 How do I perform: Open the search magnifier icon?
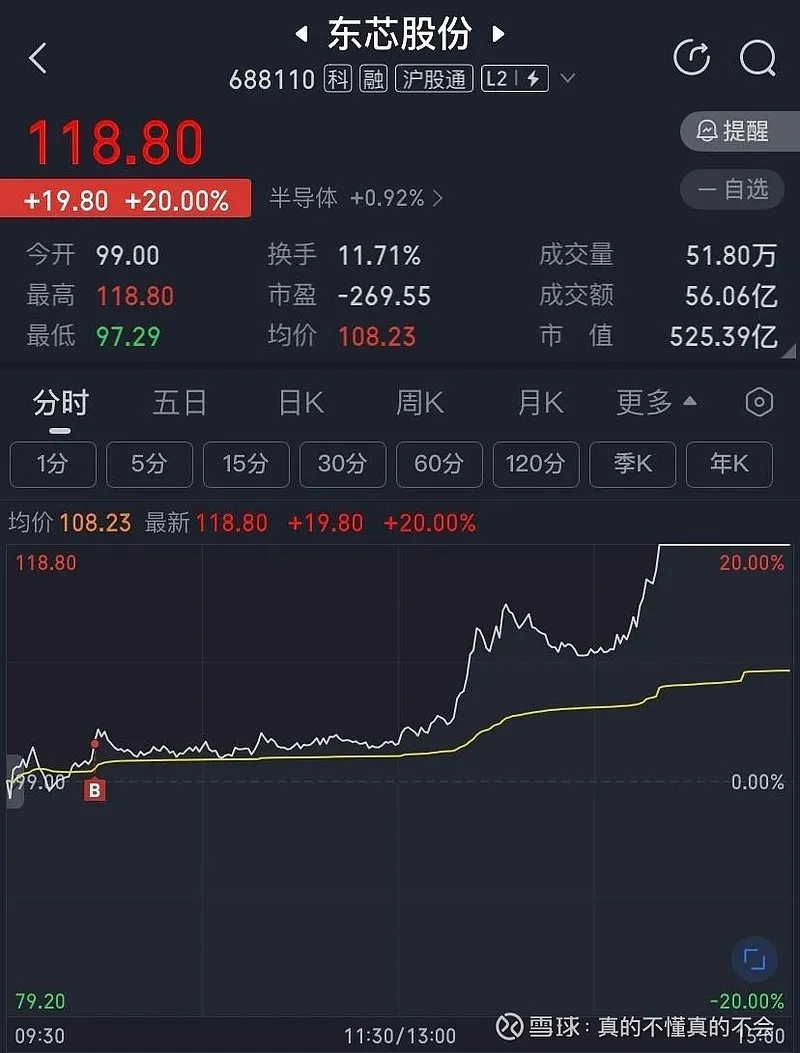(757, 58)
